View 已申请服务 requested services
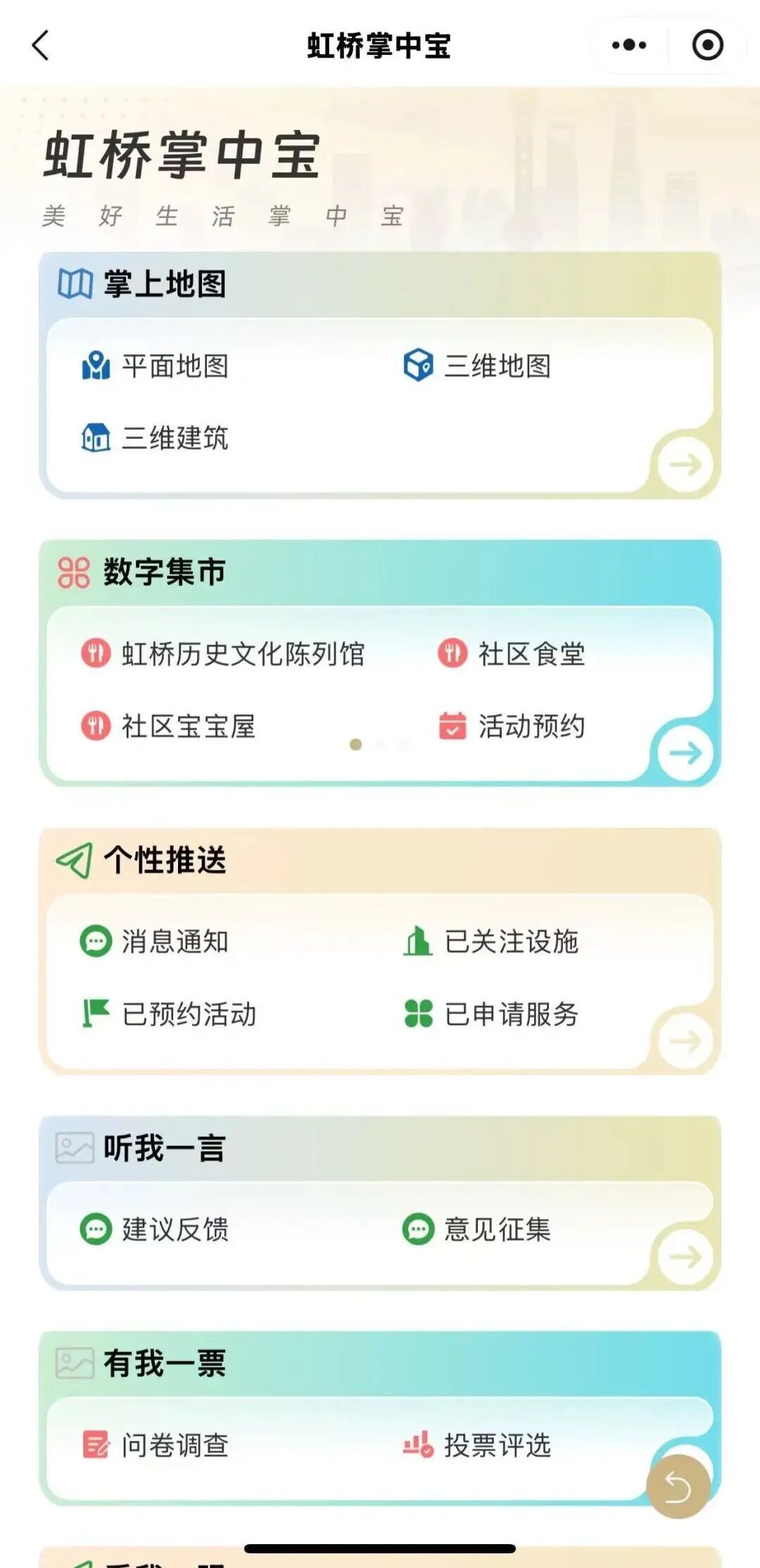This screenshot has height=1568, width=760. coord(491,1014)
